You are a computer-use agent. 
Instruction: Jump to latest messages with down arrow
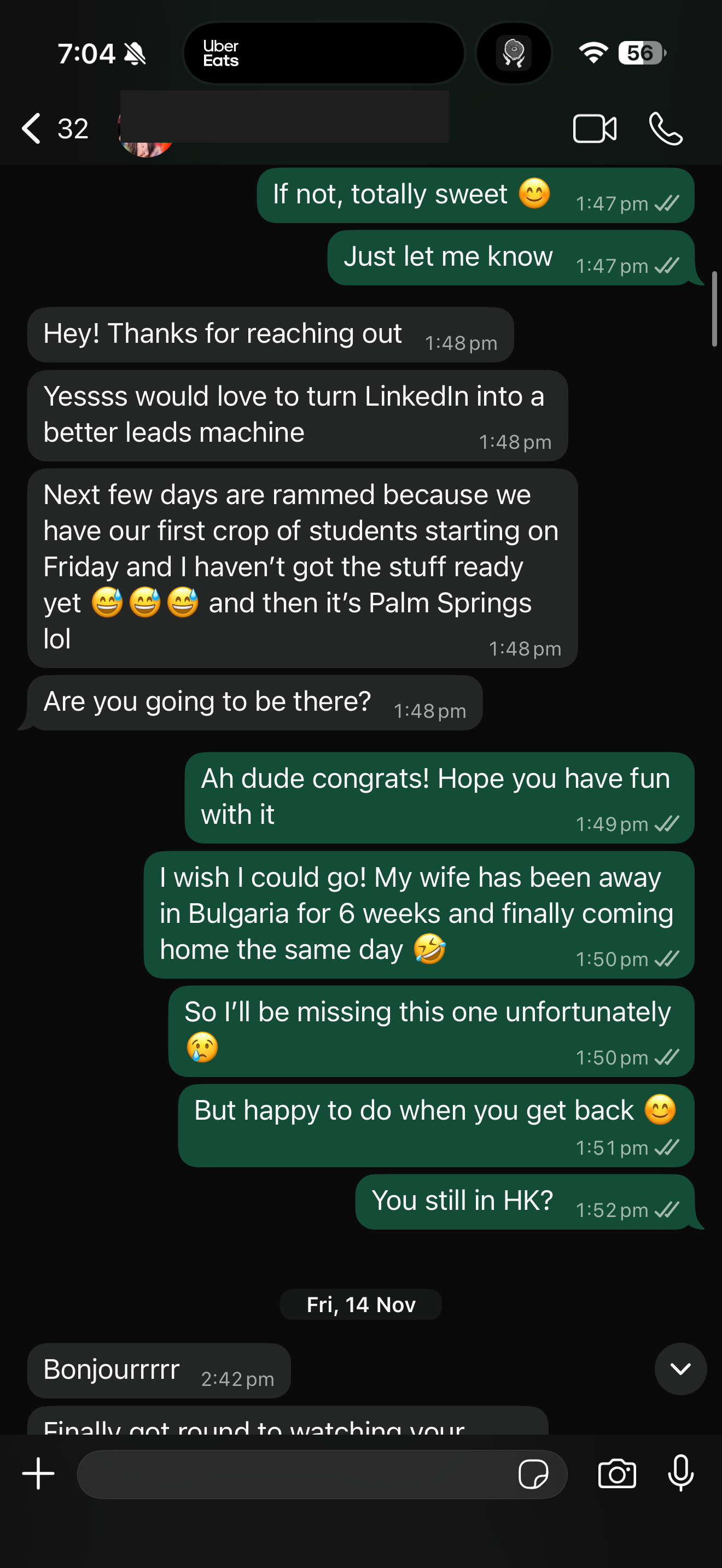(680, 1369)
